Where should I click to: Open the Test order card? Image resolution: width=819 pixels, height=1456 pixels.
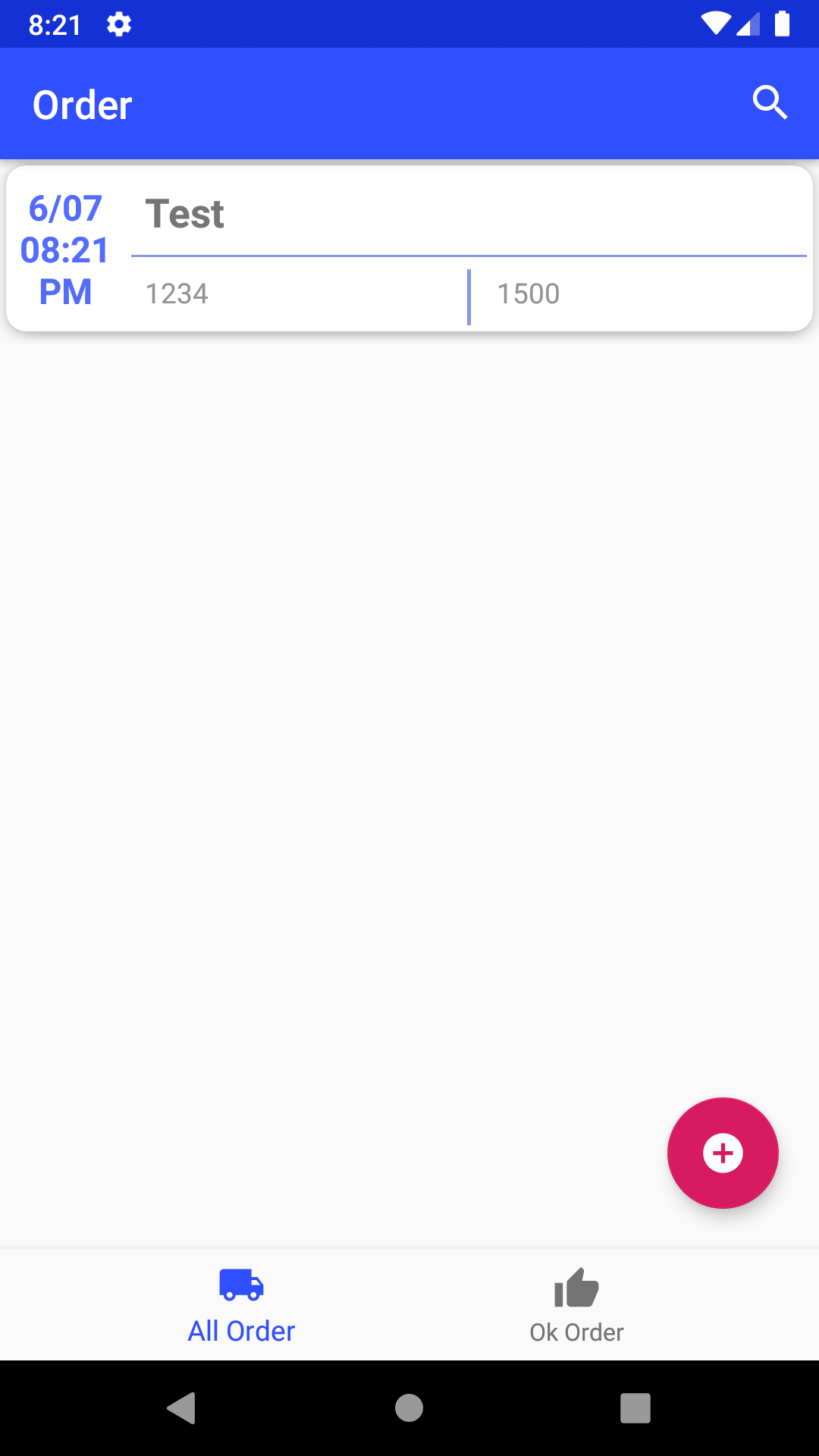[x=409, y=249]
